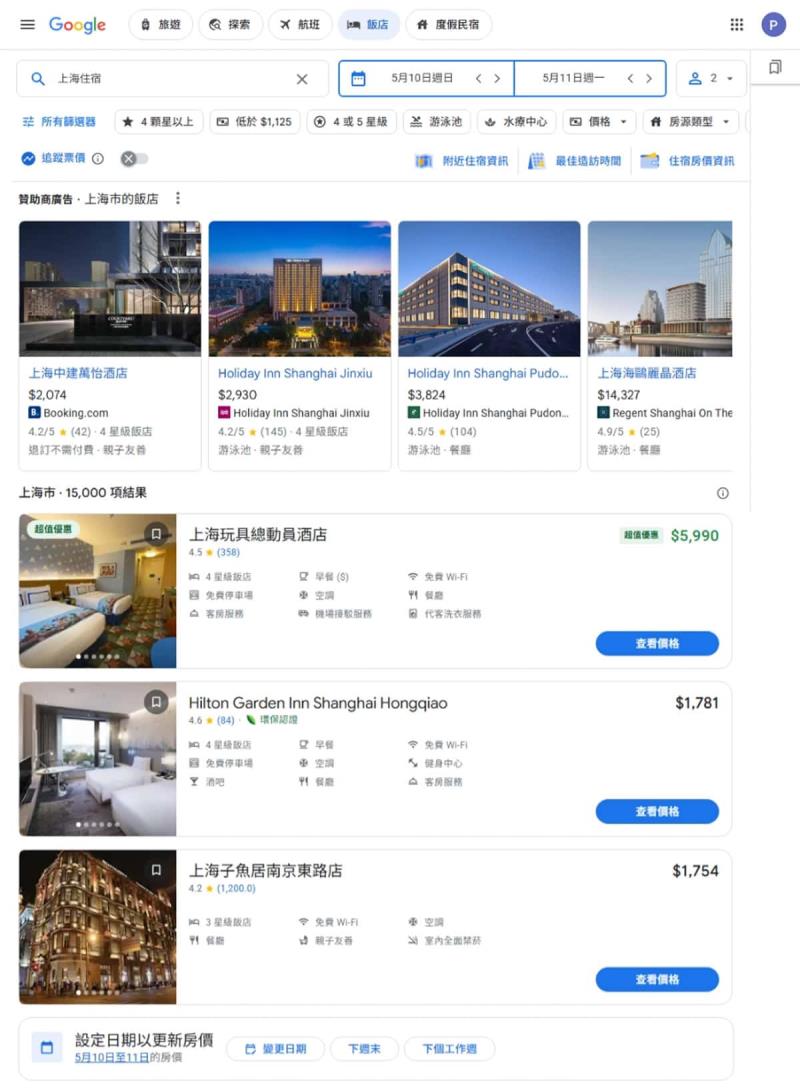The height and width of the screenshot is (1088, 800).
Task: Clear the search box with the X icon
Action: point(303,78)
